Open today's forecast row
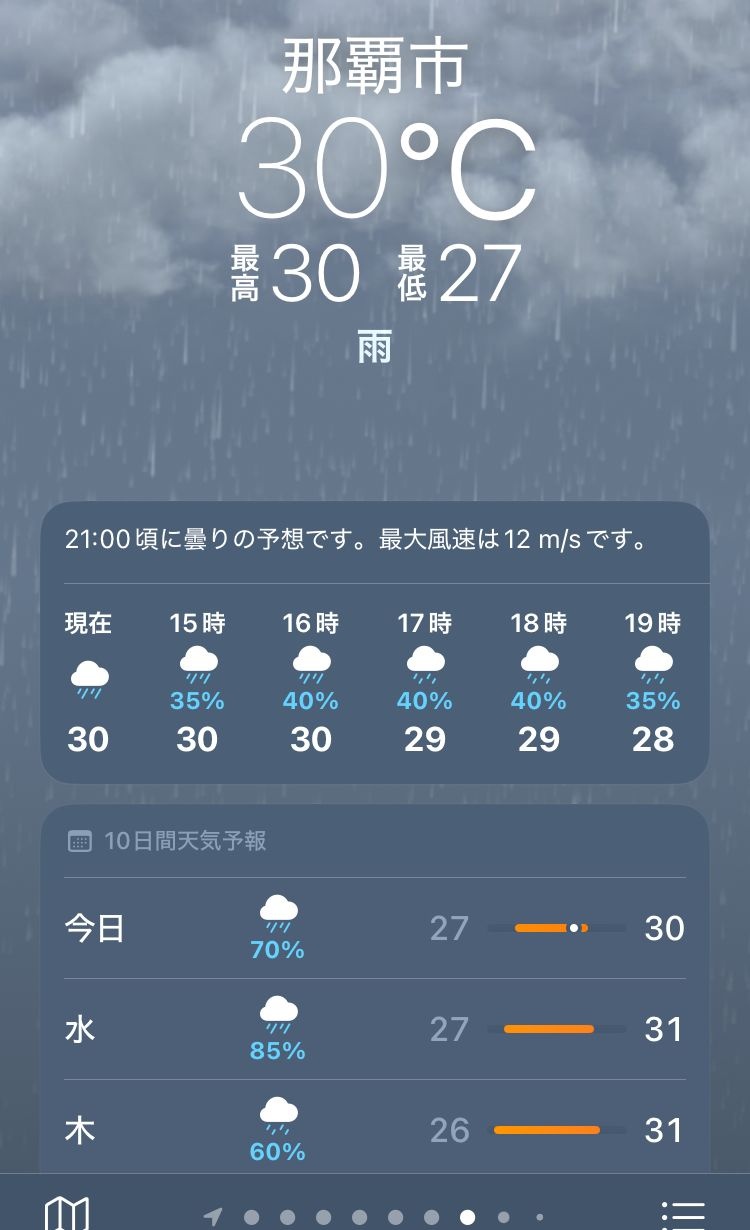Screen dimensions: 750x1230 coord(375,929)
